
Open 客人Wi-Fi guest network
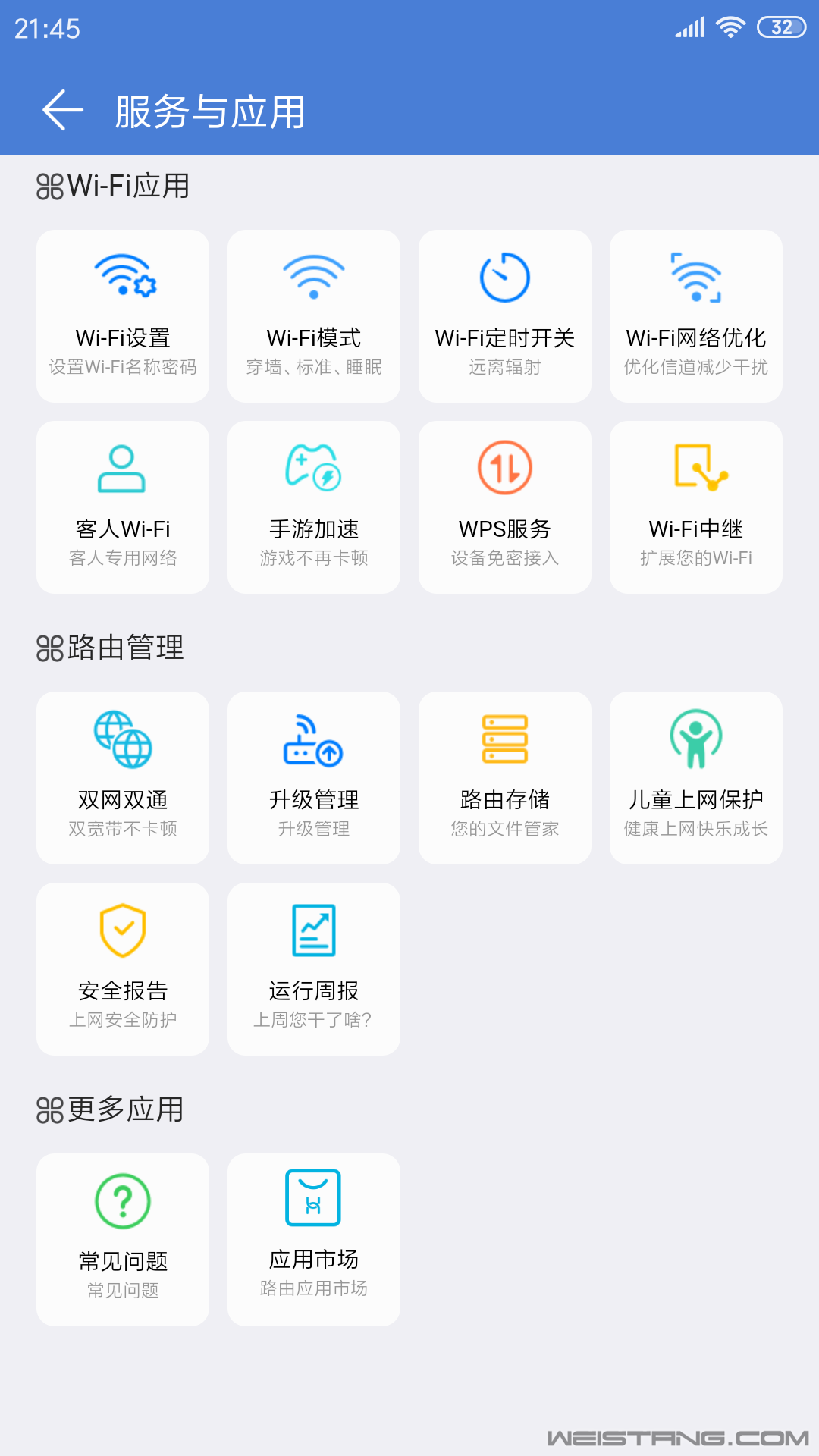123,507
